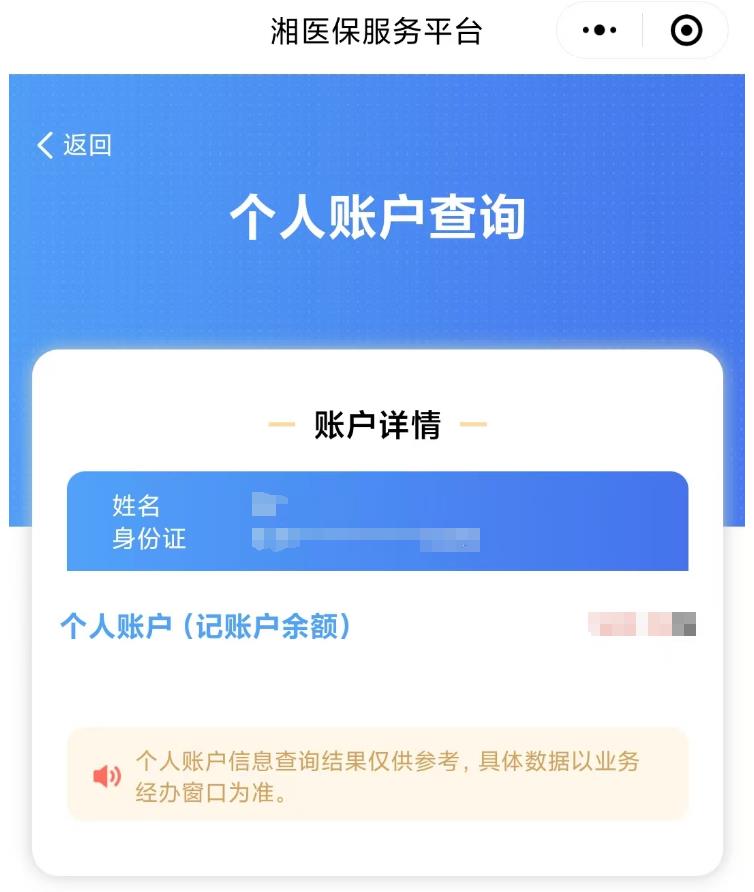Open the mini program more options menu
The height and width of the screenshot is (892, 754).
pos(600,31)
